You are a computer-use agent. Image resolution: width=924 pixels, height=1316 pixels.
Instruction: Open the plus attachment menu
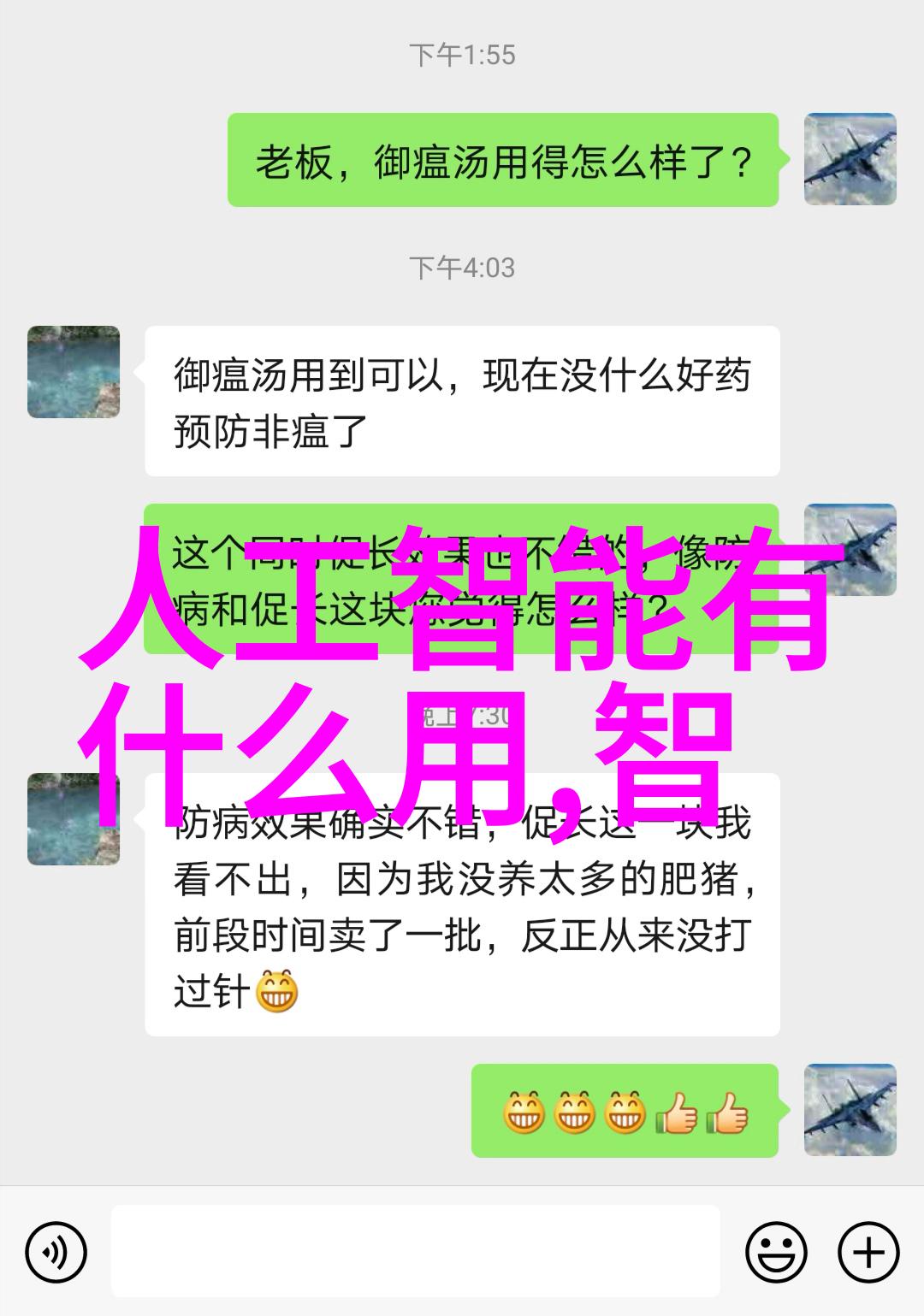tap(868, 1253)
